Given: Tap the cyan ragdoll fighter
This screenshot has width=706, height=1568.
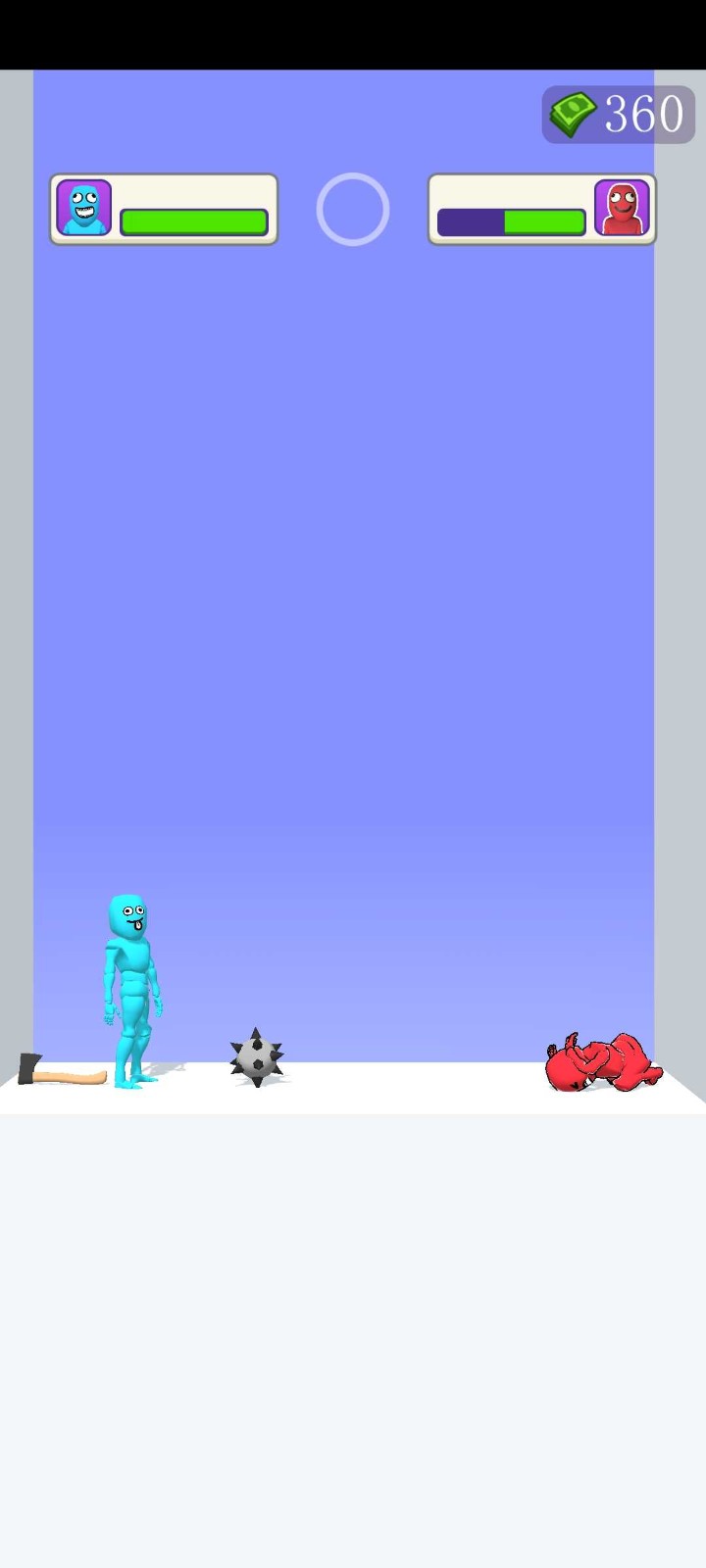Looking at the screenshot, I should pyautogui.click(x=130, y=990).
